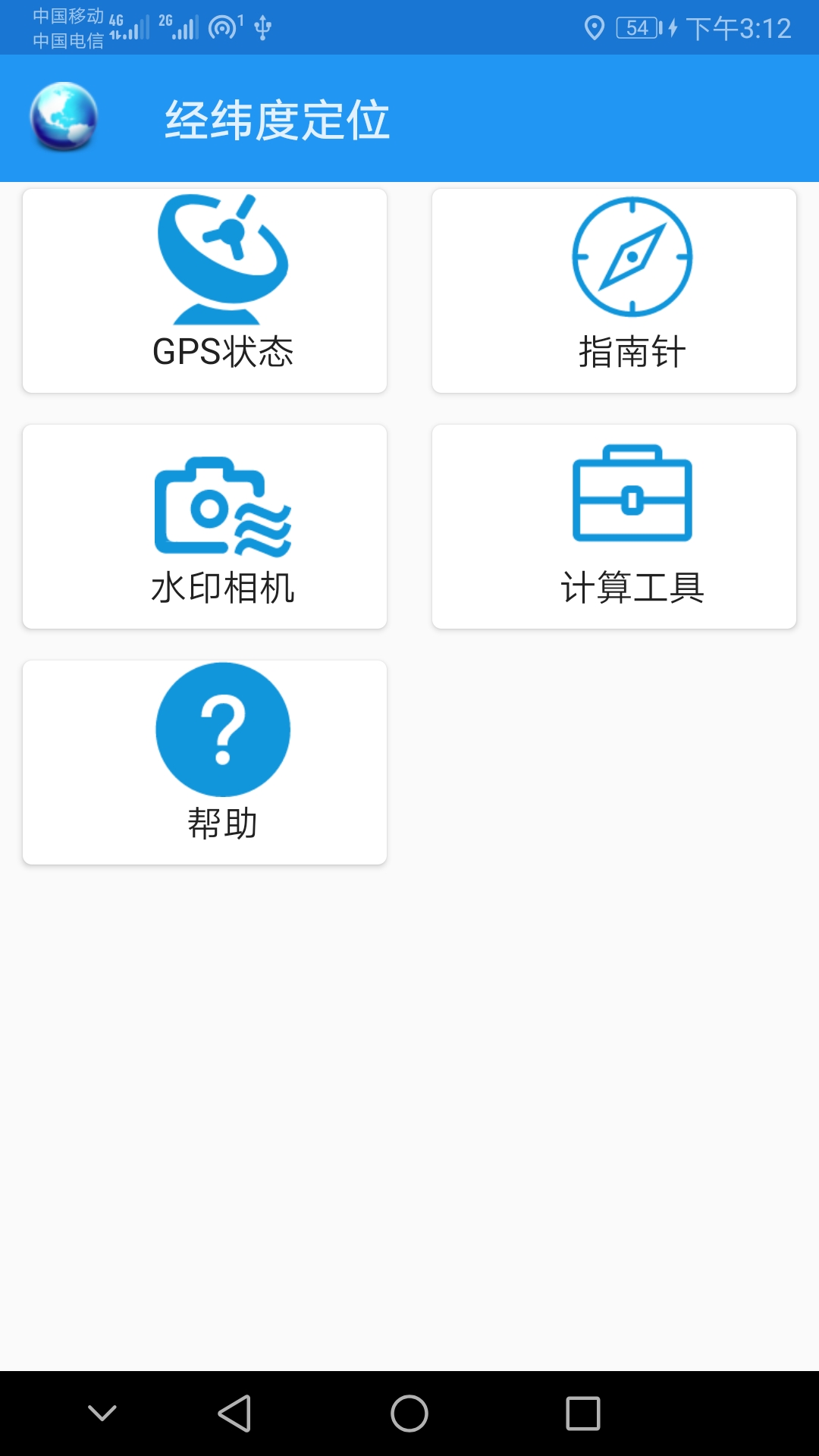Tap the 帮助 label text

[222, 821]
